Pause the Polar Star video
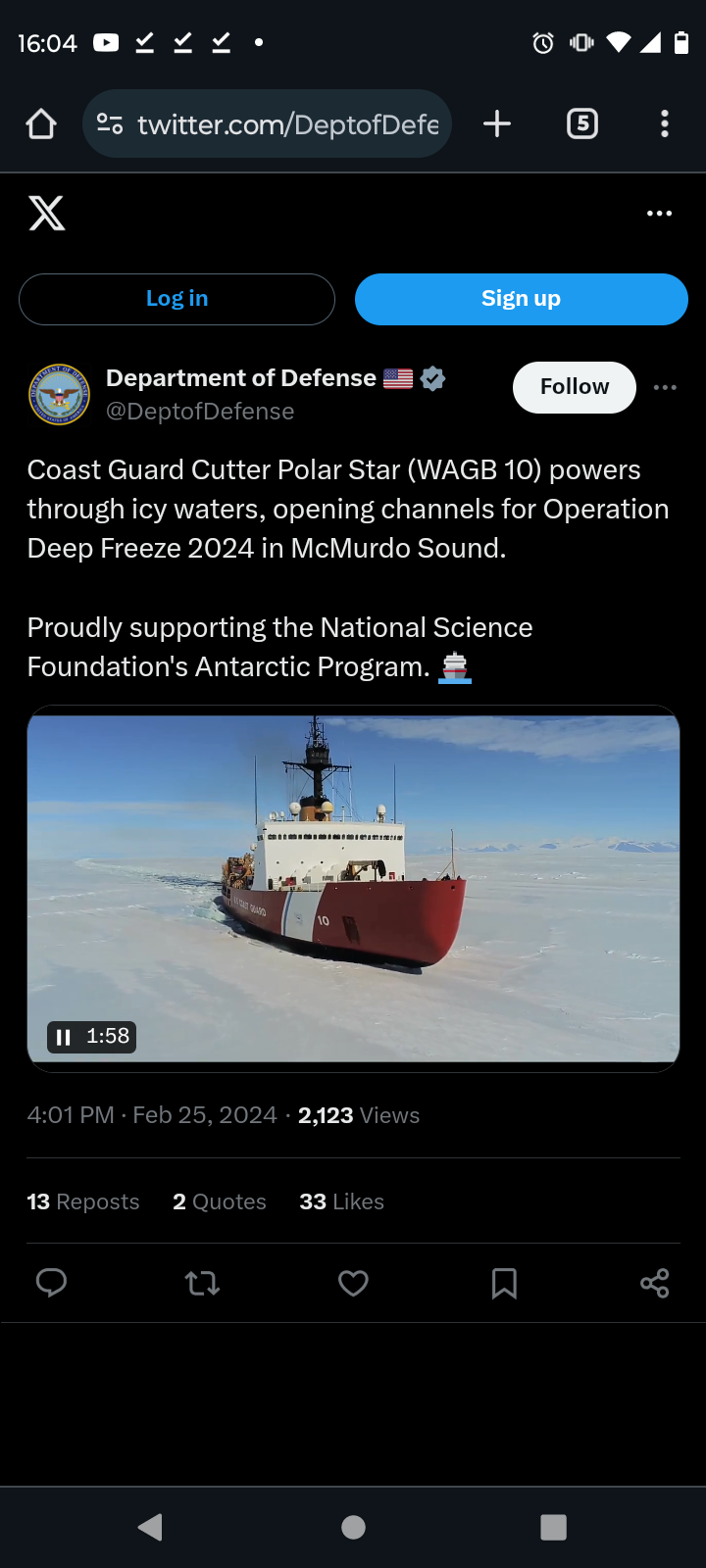The height and width of the screenshot is (1568, 706). point(64,1037)
